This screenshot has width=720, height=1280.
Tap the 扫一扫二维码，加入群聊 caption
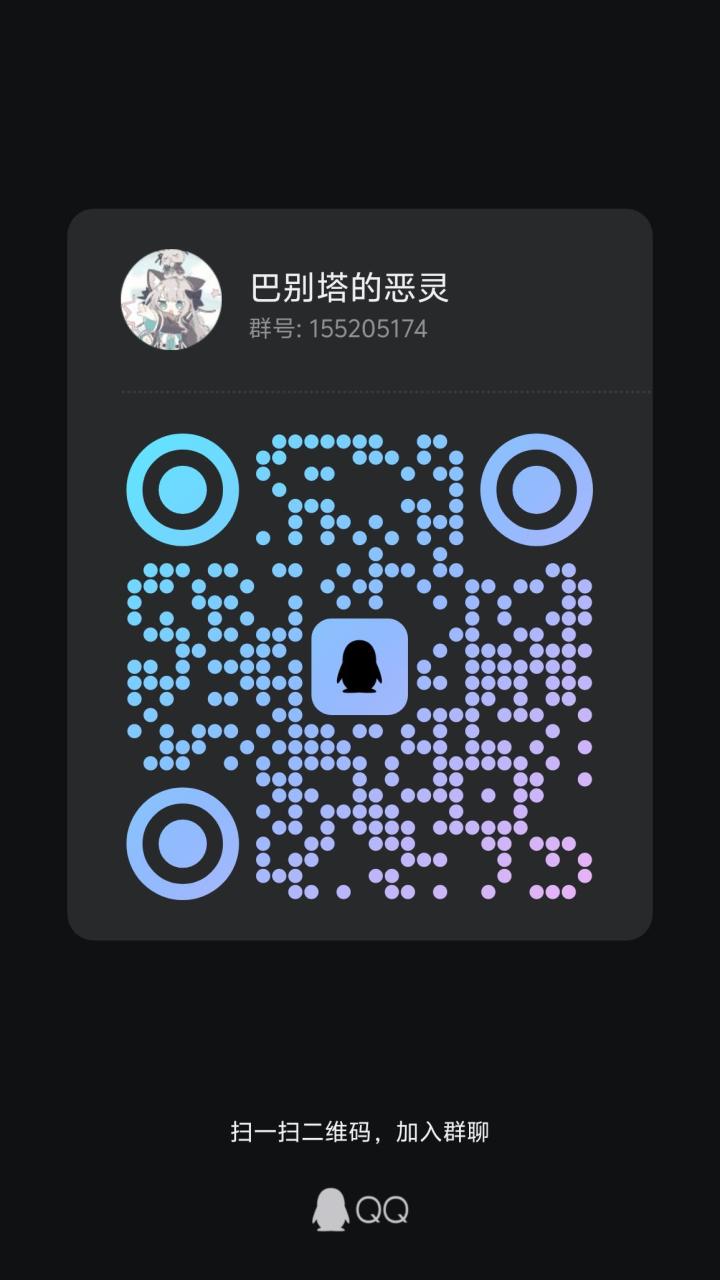tap(360, 1133)
